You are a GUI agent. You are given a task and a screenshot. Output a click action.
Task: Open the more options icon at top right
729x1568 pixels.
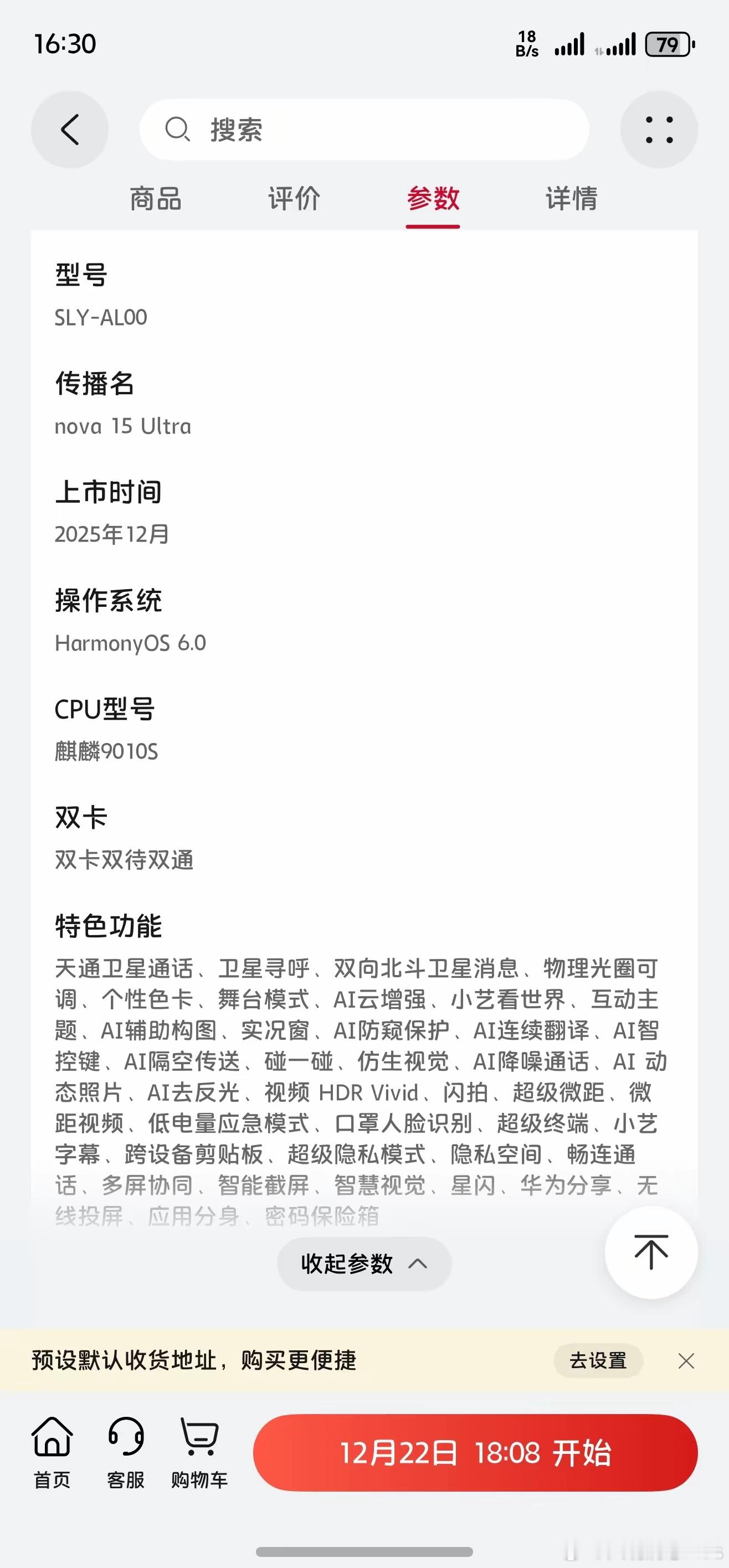click(x=657, y=130)
